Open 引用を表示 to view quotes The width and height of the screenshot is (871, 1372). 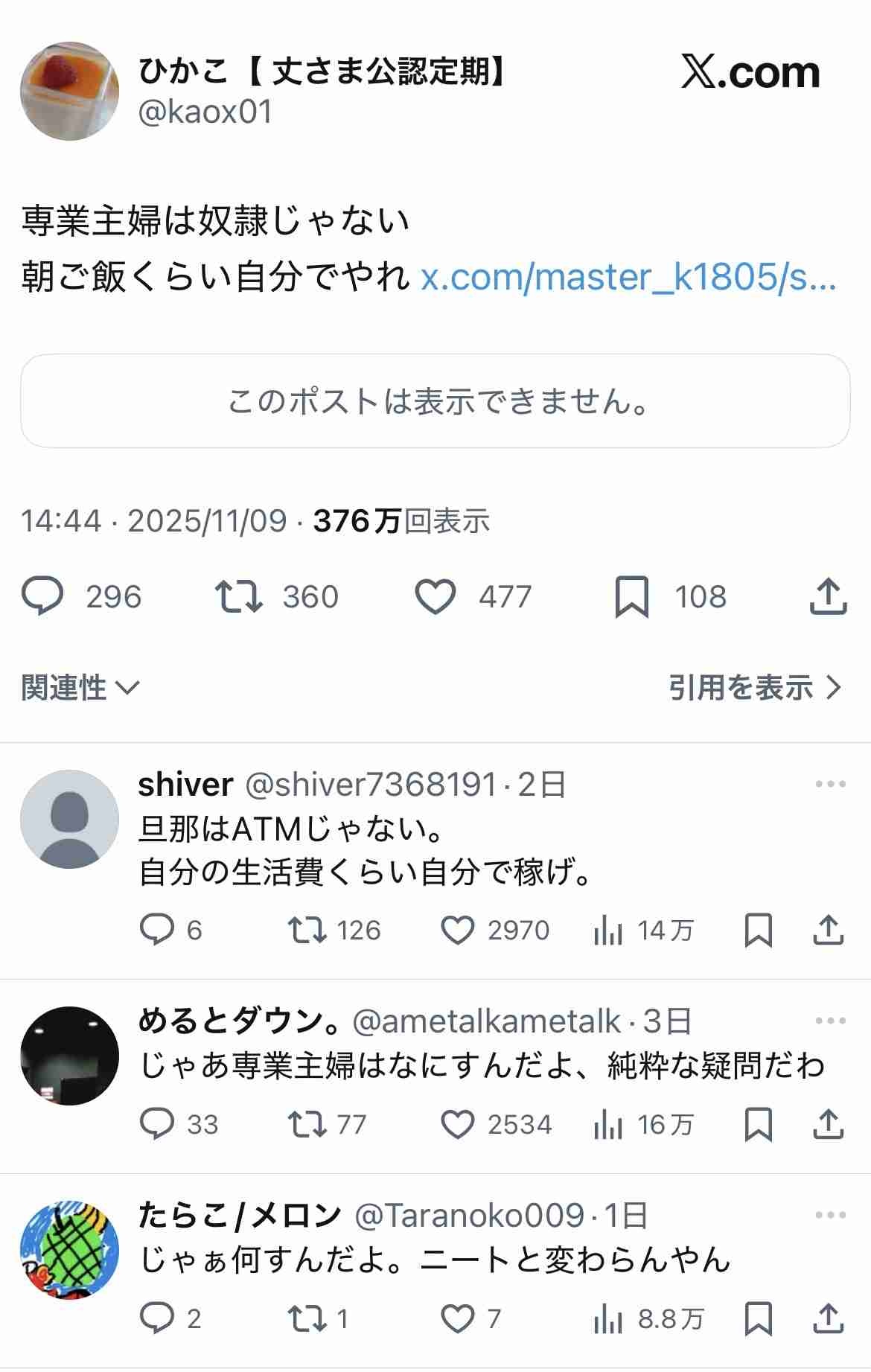[x=755, y=687]
